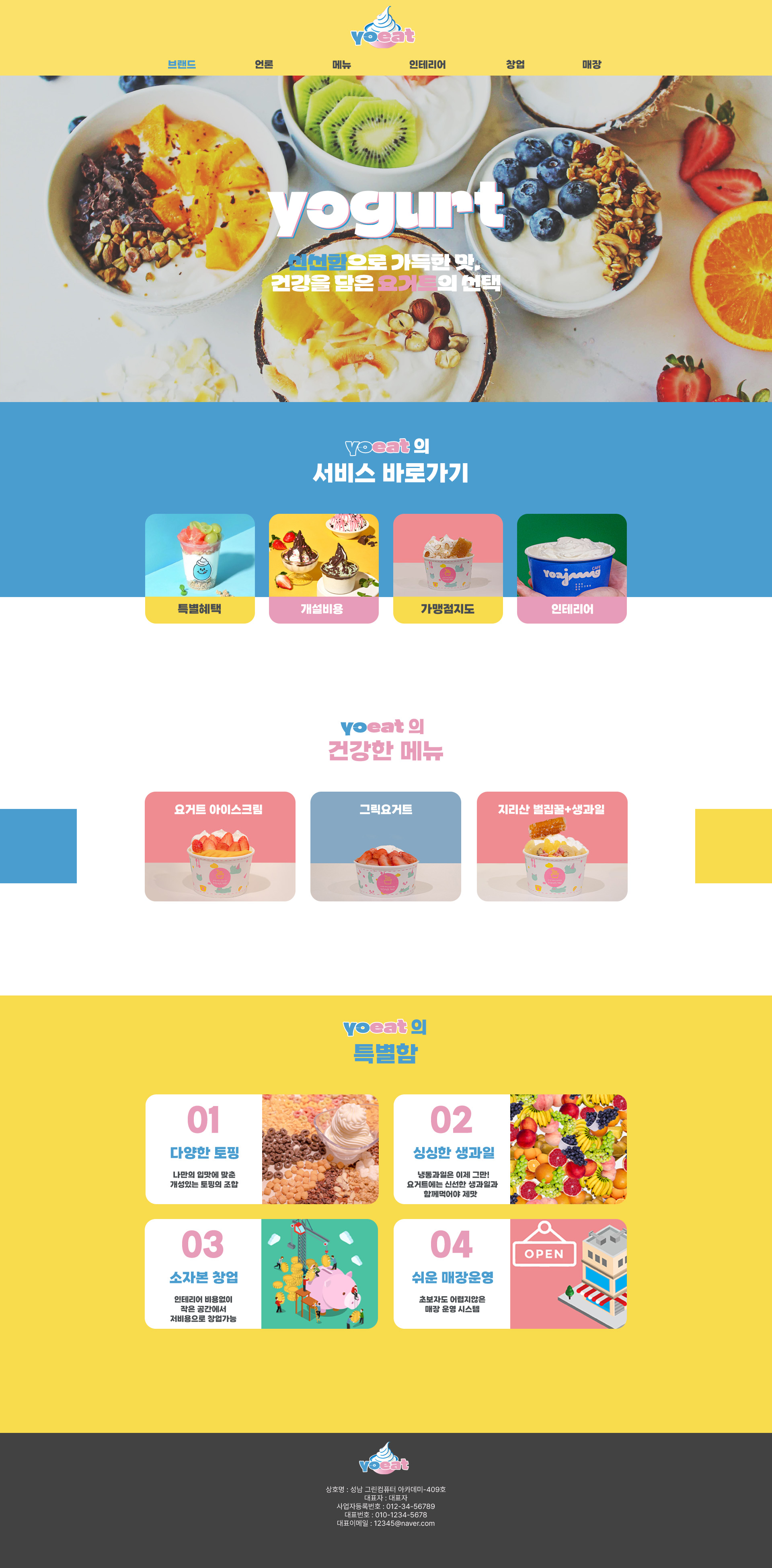Open the 특별혜택 service card

click(200, 569)
